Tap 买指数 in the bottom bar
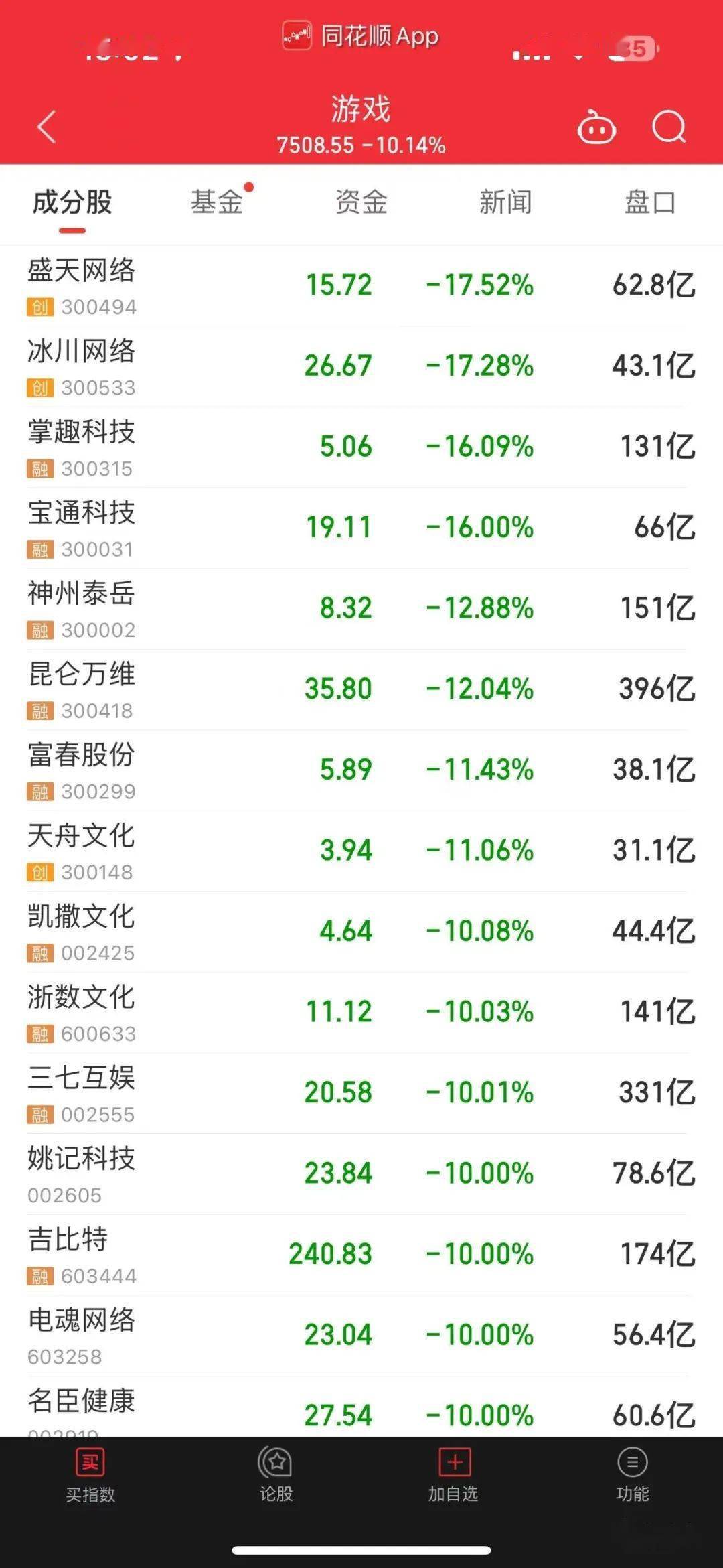Screen dimensions: 723x1568 coord(90,1475)
